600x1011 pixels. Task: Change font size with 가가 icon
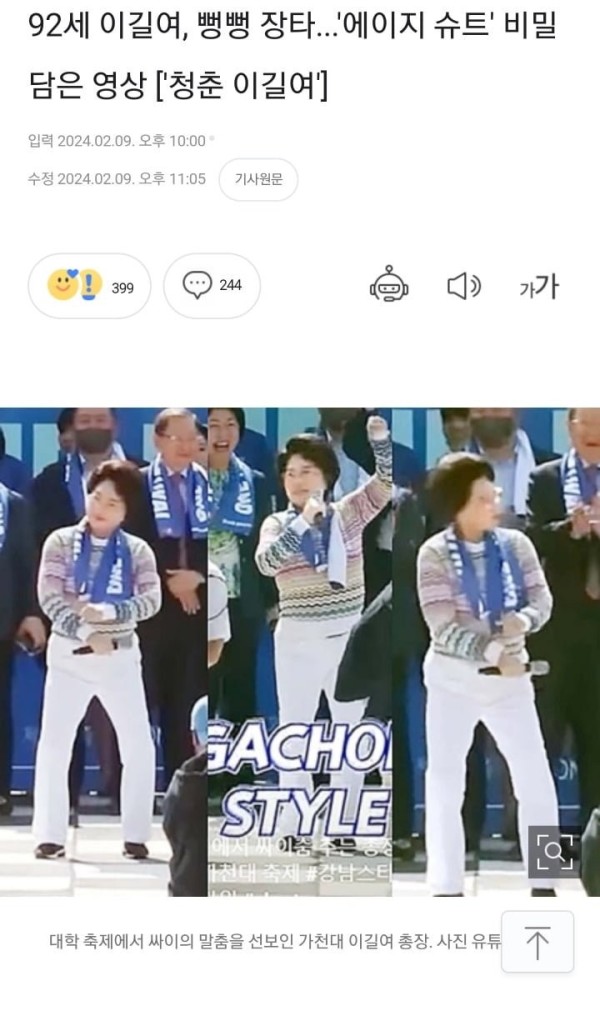(538, 287)
